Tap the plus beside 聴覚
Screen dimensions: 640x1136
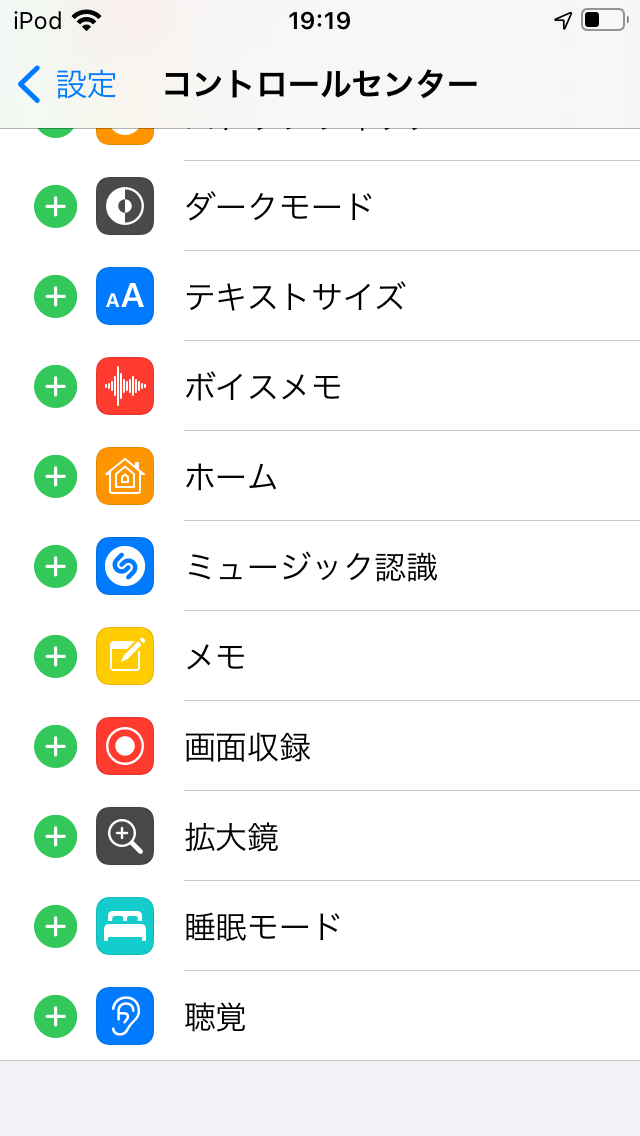tap(55, 1016)
